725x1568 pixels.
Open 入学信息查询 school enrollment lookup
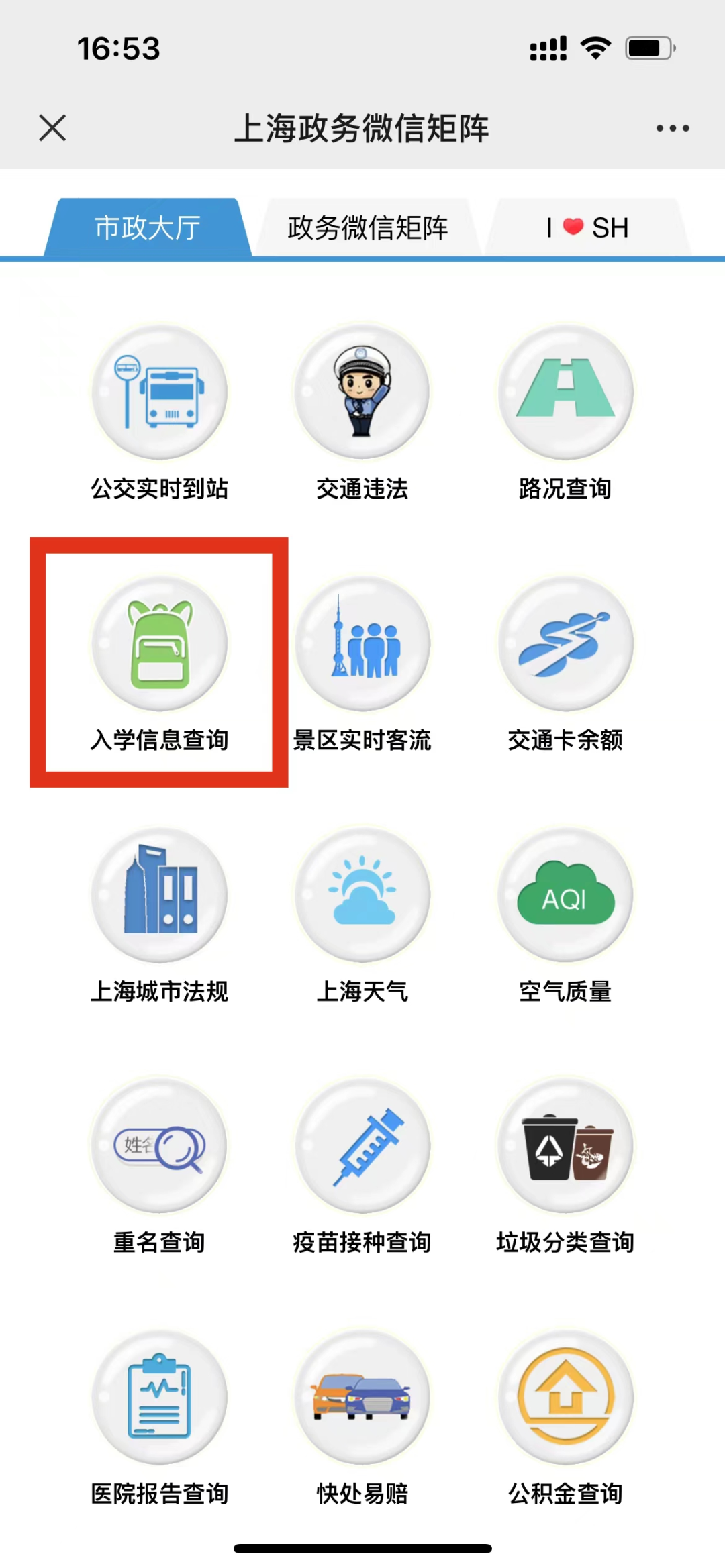coord(160,664)
